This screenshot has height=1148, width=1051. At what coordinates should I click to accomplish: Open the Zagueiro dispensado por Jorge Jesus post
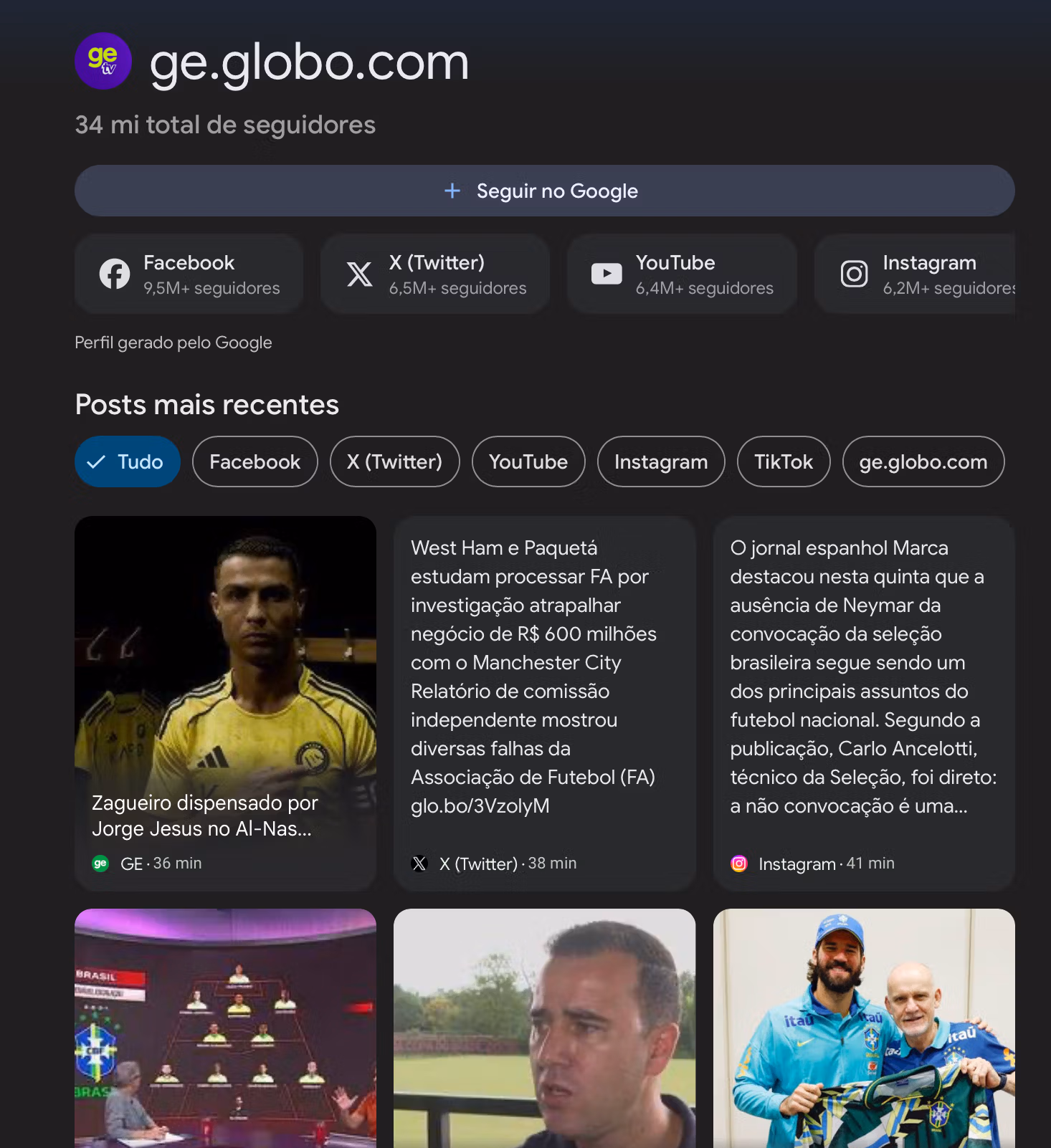click(225, 702)
